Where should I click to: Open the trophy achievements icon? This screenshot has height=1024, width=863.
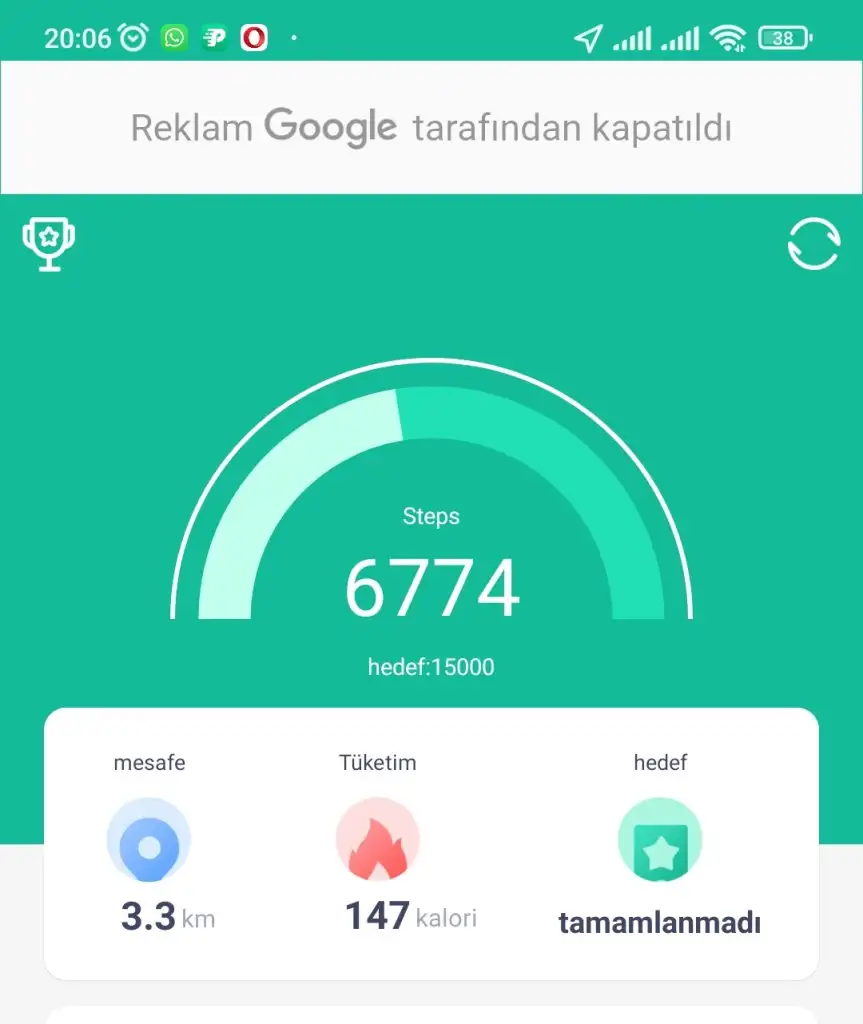pyautogui.click(x=49, y=244)
